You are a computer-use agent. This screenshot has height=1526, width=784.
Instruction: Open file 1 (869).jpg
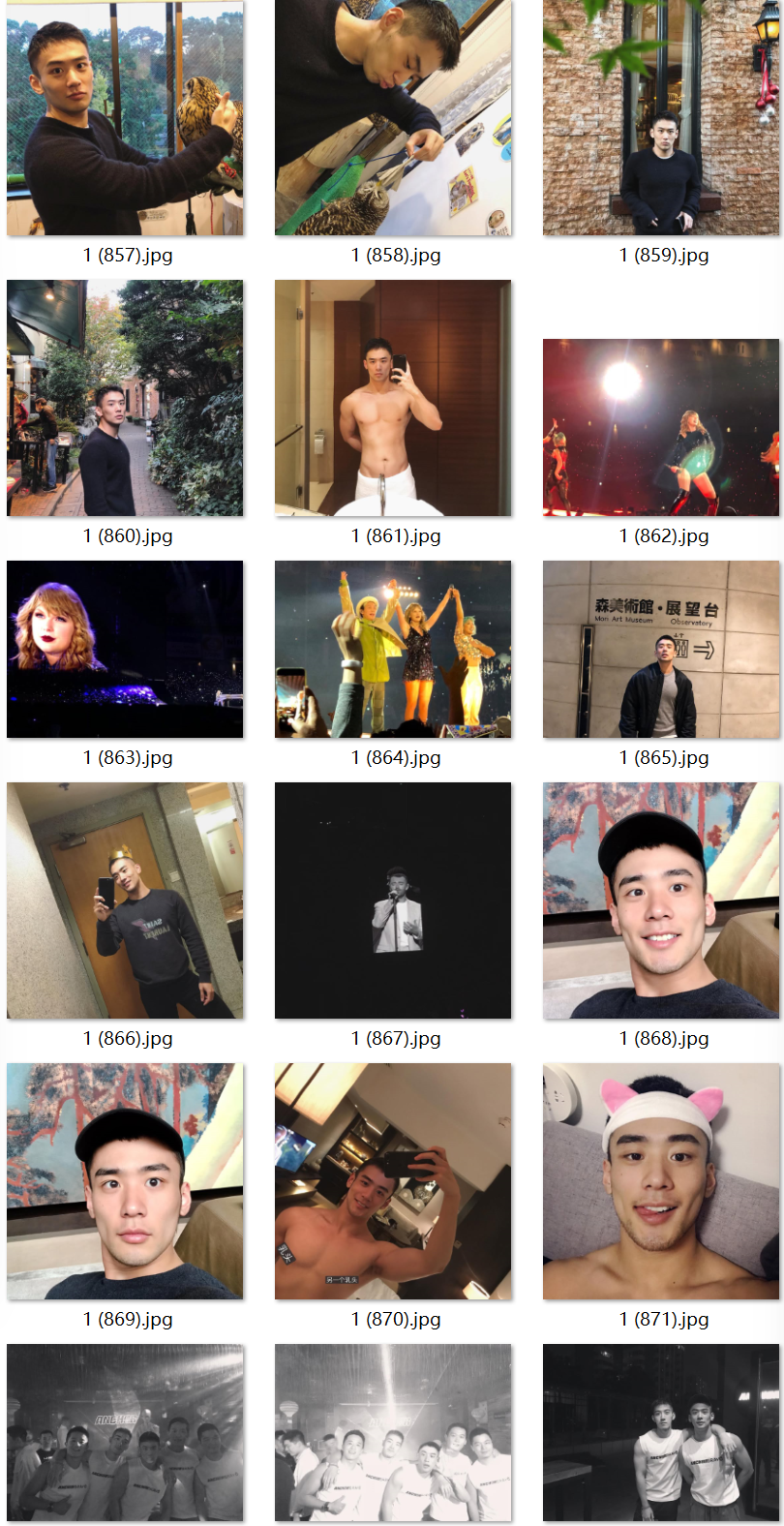click(x=125, y=1181)
